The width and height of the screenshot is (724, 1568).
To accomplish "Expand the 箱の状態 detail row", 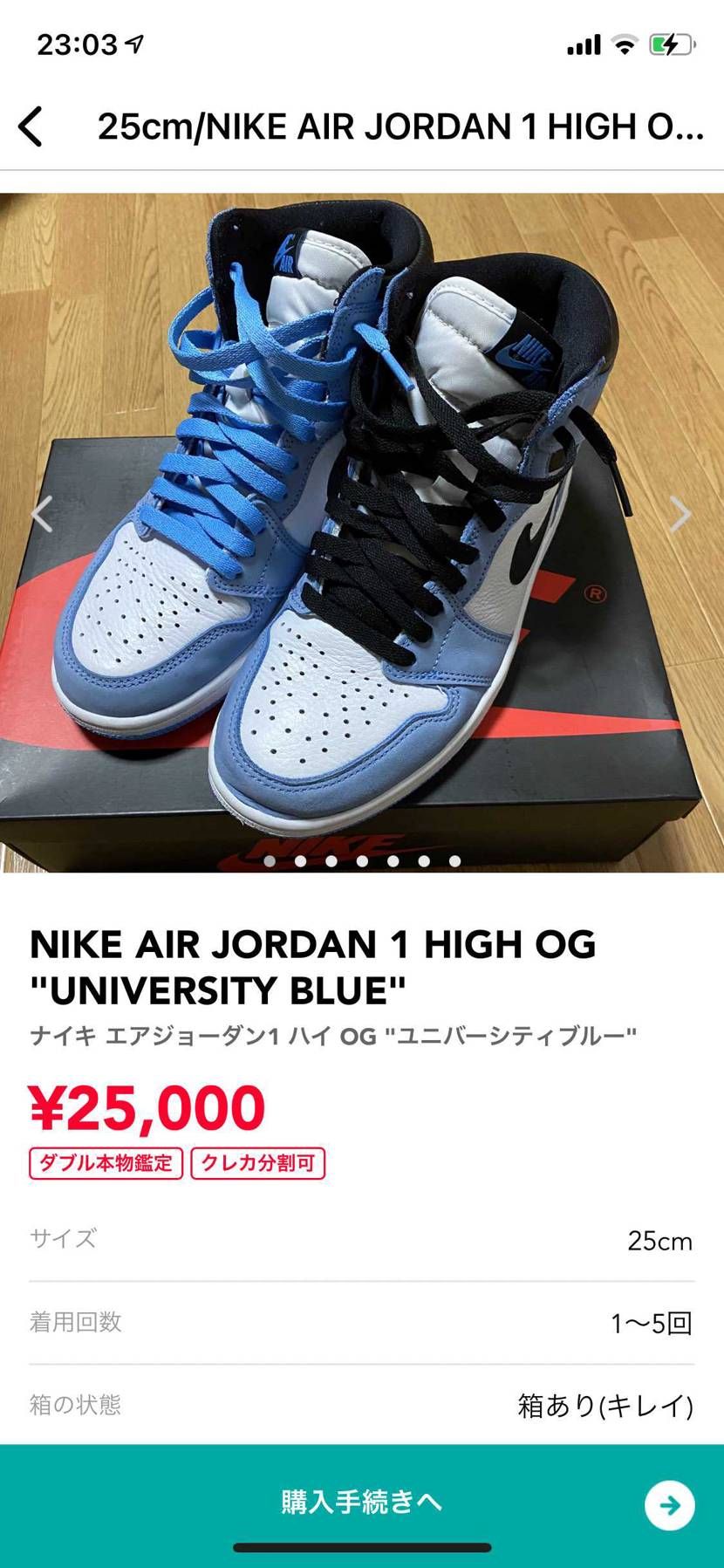I will pyautogui.click(x=362, y=1405).
